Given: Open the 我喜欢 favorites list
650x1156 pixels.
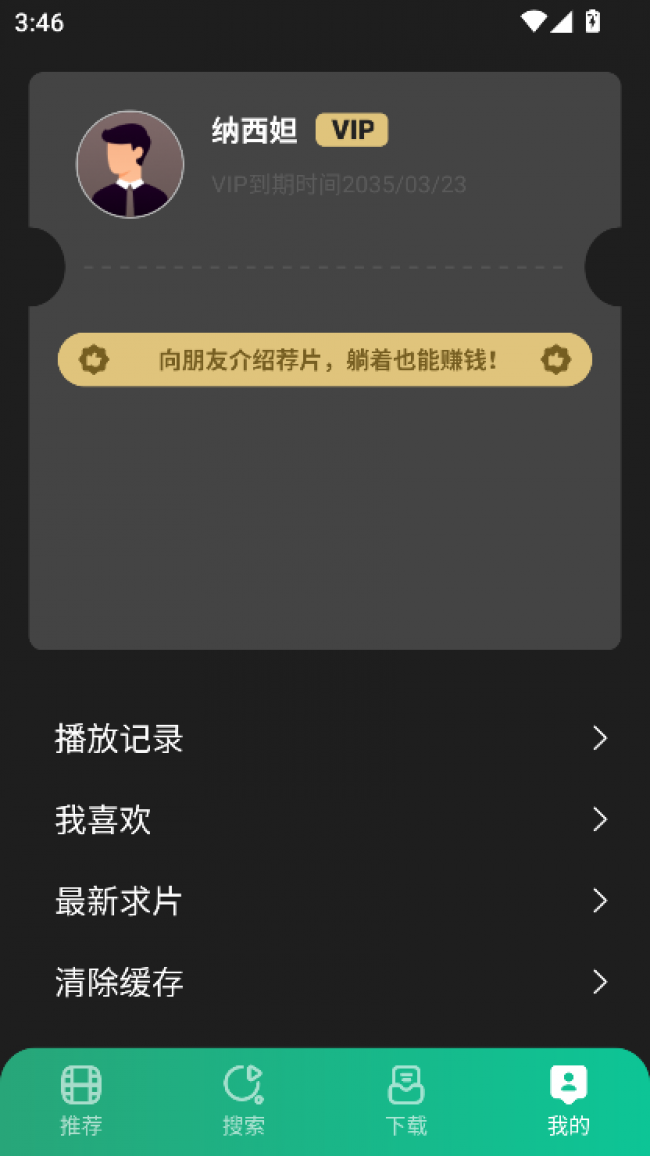Looking at the screenshot, I should click(x=330, y=820).
